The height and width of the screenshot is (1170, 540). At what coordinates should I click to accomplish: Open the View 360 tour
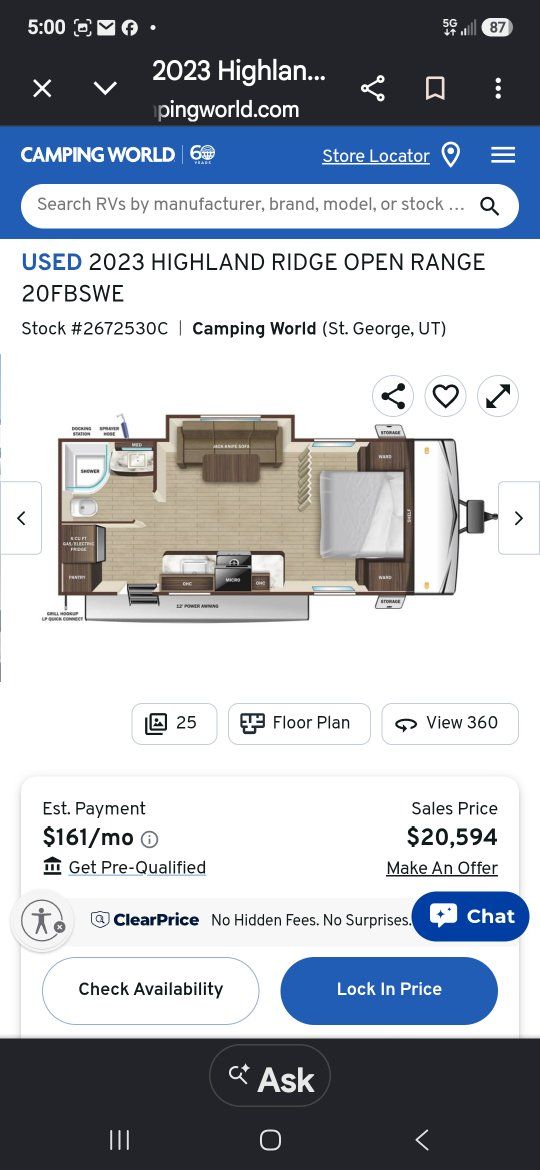tap(450, 723)
